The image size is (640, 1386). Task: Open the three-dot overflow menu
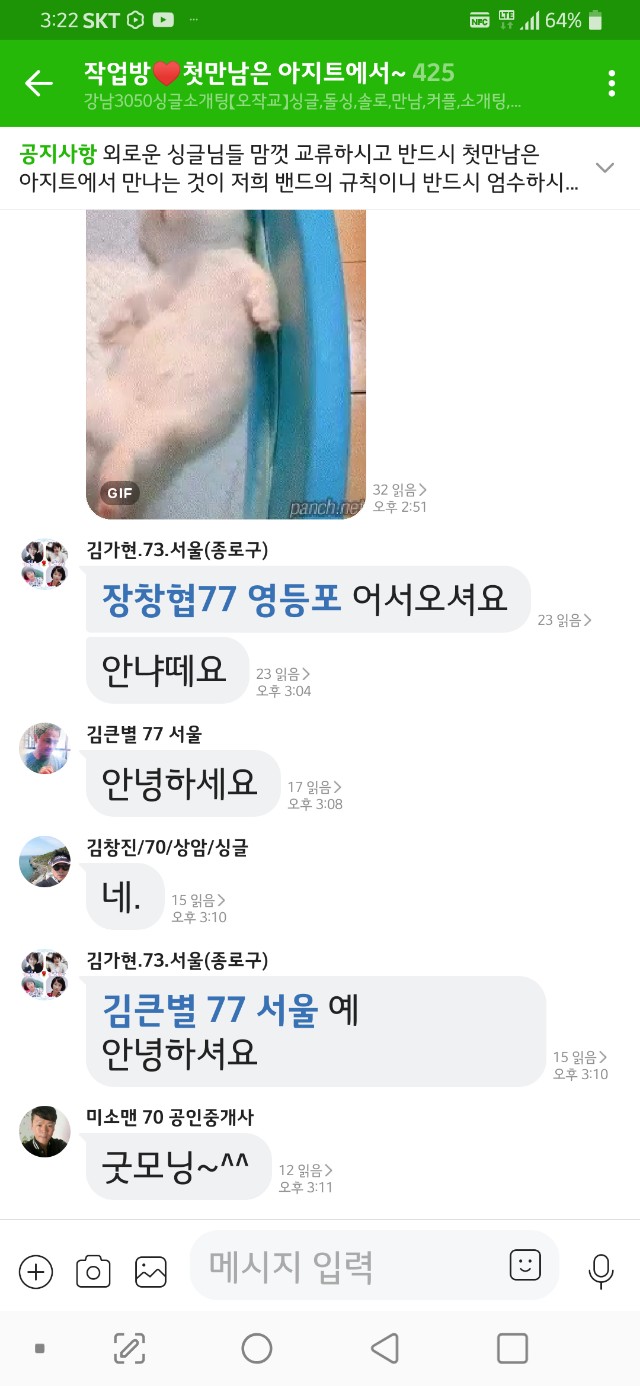[611, 83]
